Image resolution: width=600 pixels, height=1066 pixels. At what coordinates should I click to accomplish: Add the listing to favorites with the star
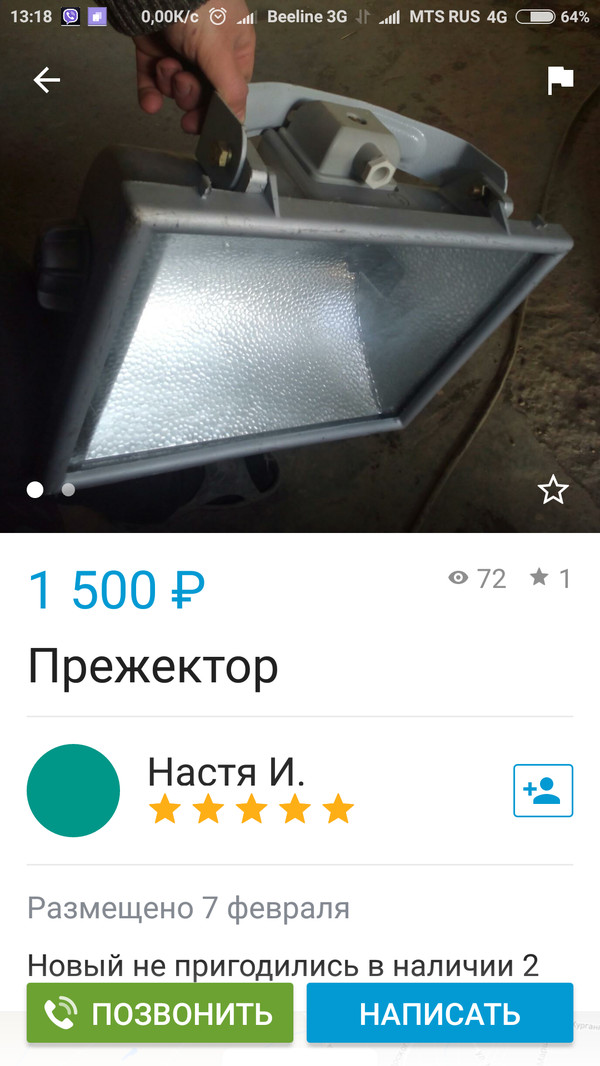click(x=553, y=490)
